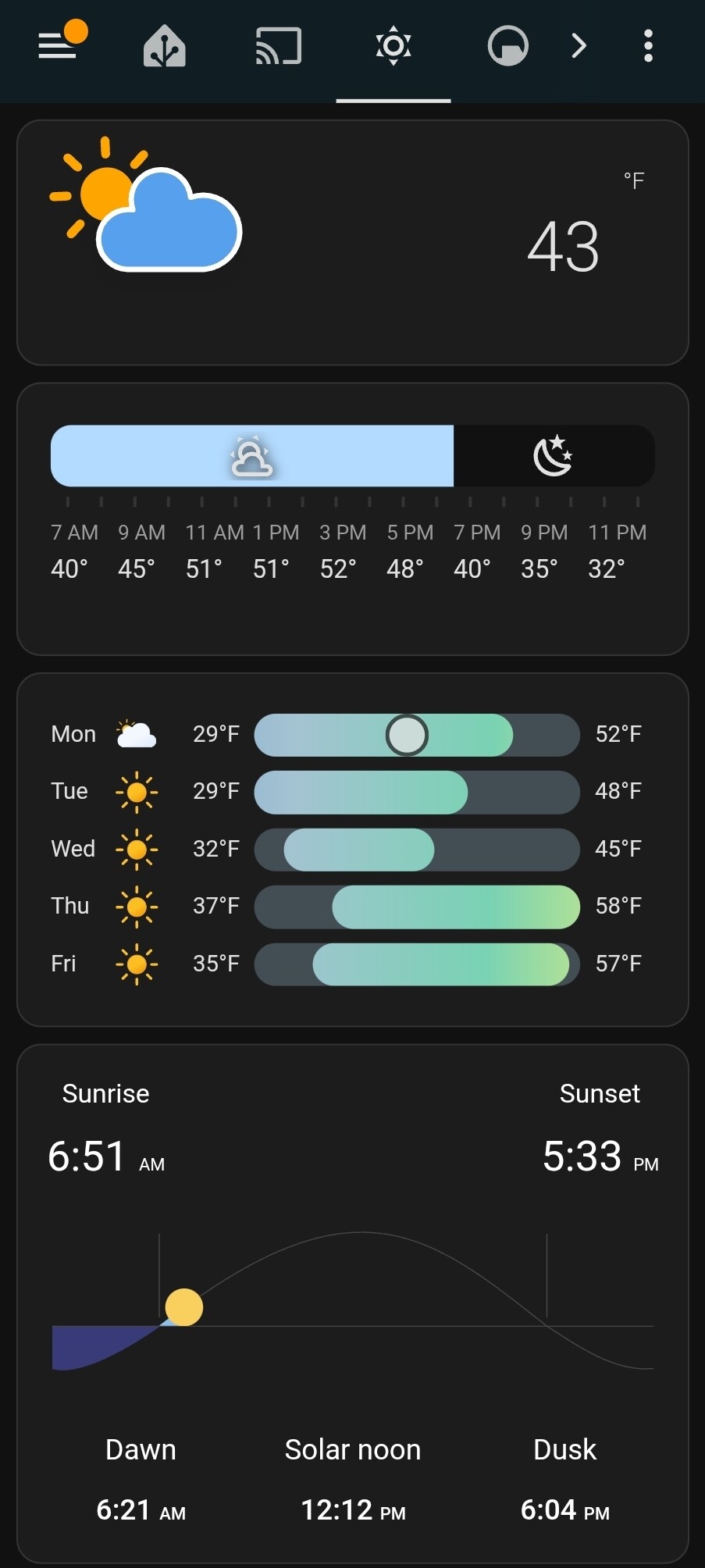Open the five-day forecast card
This screenshot has width=705, height=1568.
(353, 849)
